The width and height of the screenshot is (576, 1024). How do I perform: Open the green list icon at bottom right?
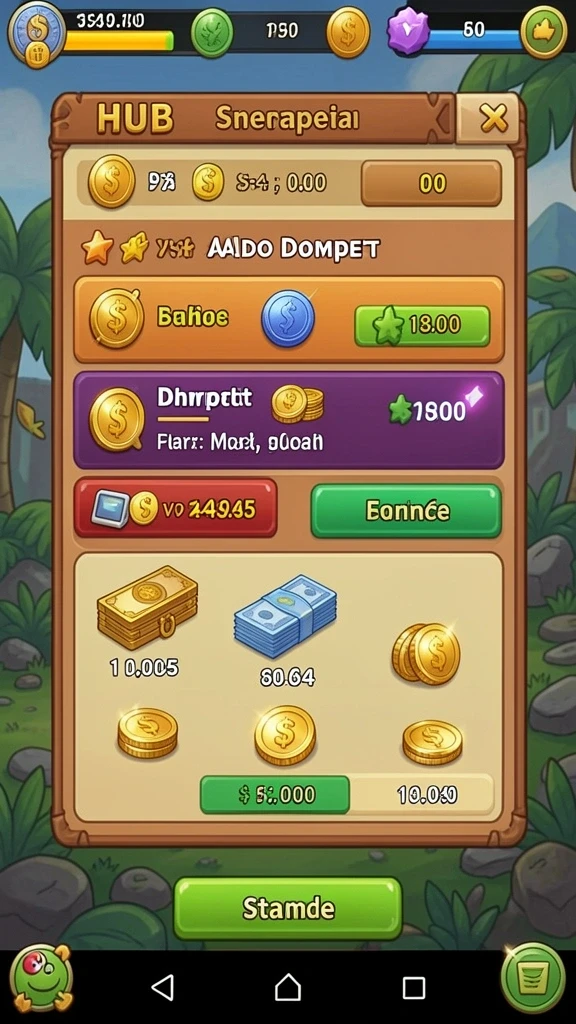pos(533,978)
